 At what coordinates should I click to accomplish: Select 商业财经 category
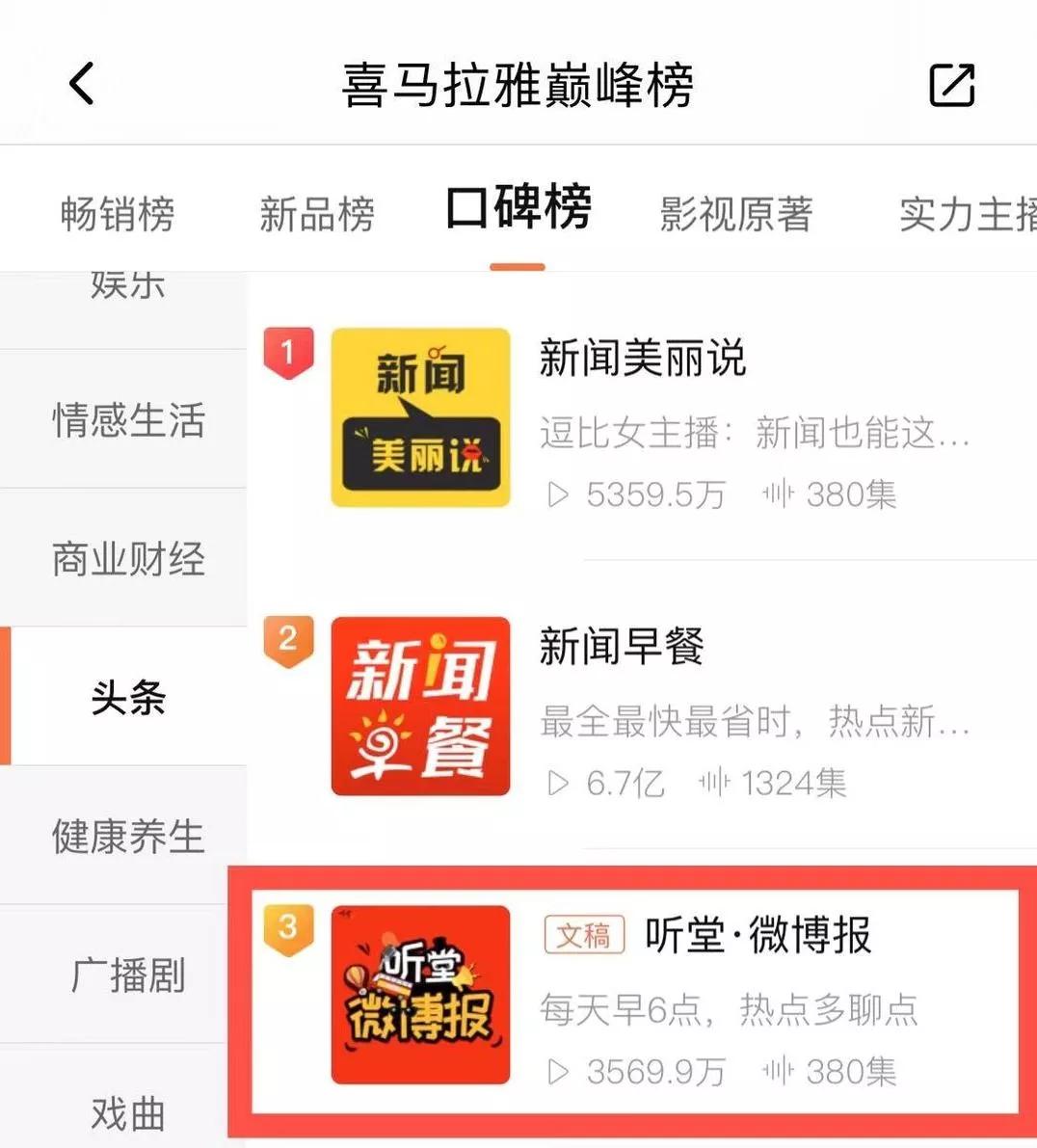[x=130, y=559]
